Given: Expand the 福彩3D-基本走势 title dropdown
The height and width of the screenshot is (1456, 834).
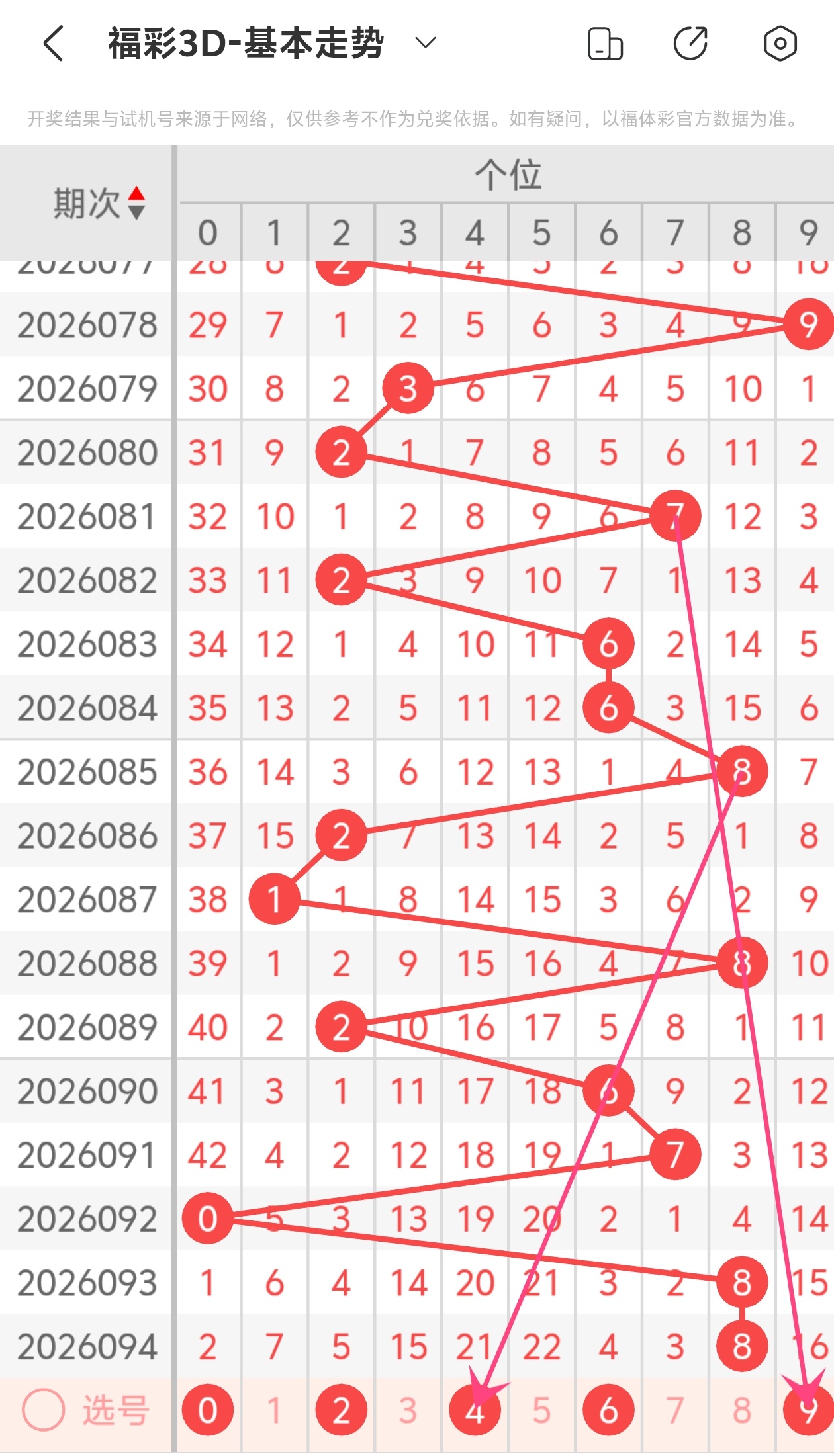Looking at the screenshot, I should click(425, 44).
